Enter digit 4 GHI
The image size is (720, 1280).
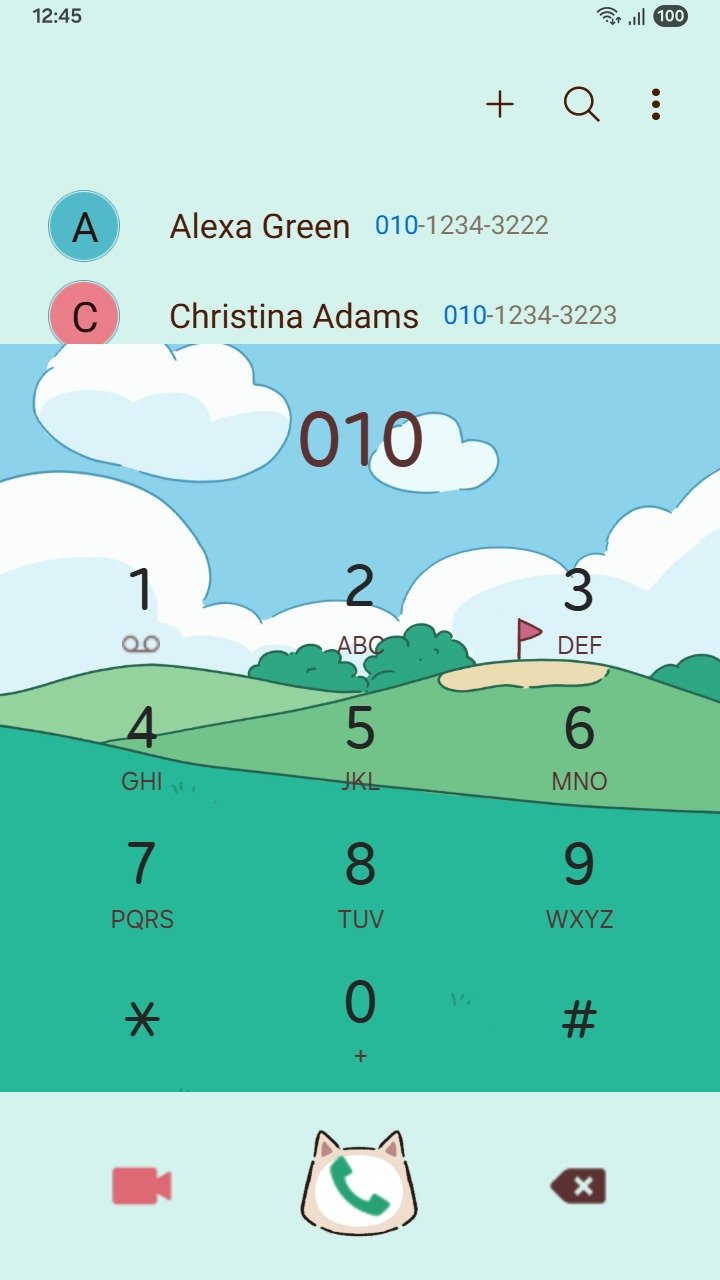click(x=141, y=745)
